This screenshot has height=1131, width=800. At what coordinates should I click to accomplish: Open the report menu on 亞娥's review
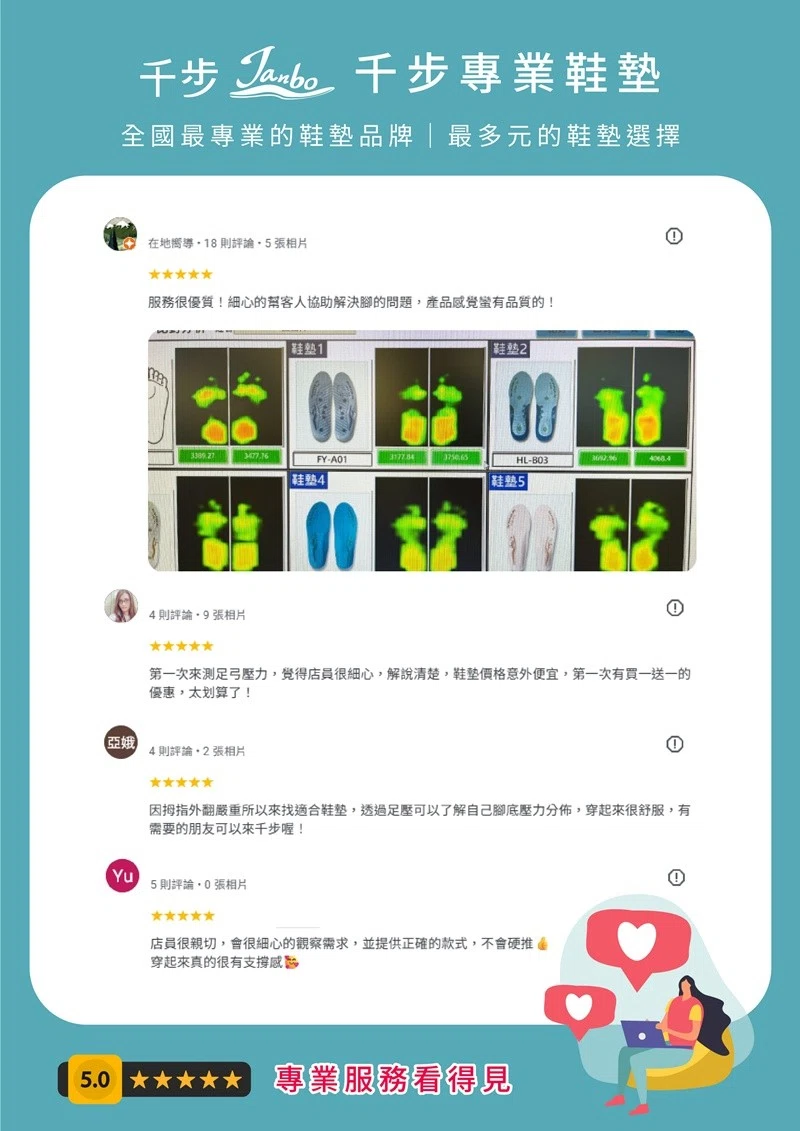(676, 744)
